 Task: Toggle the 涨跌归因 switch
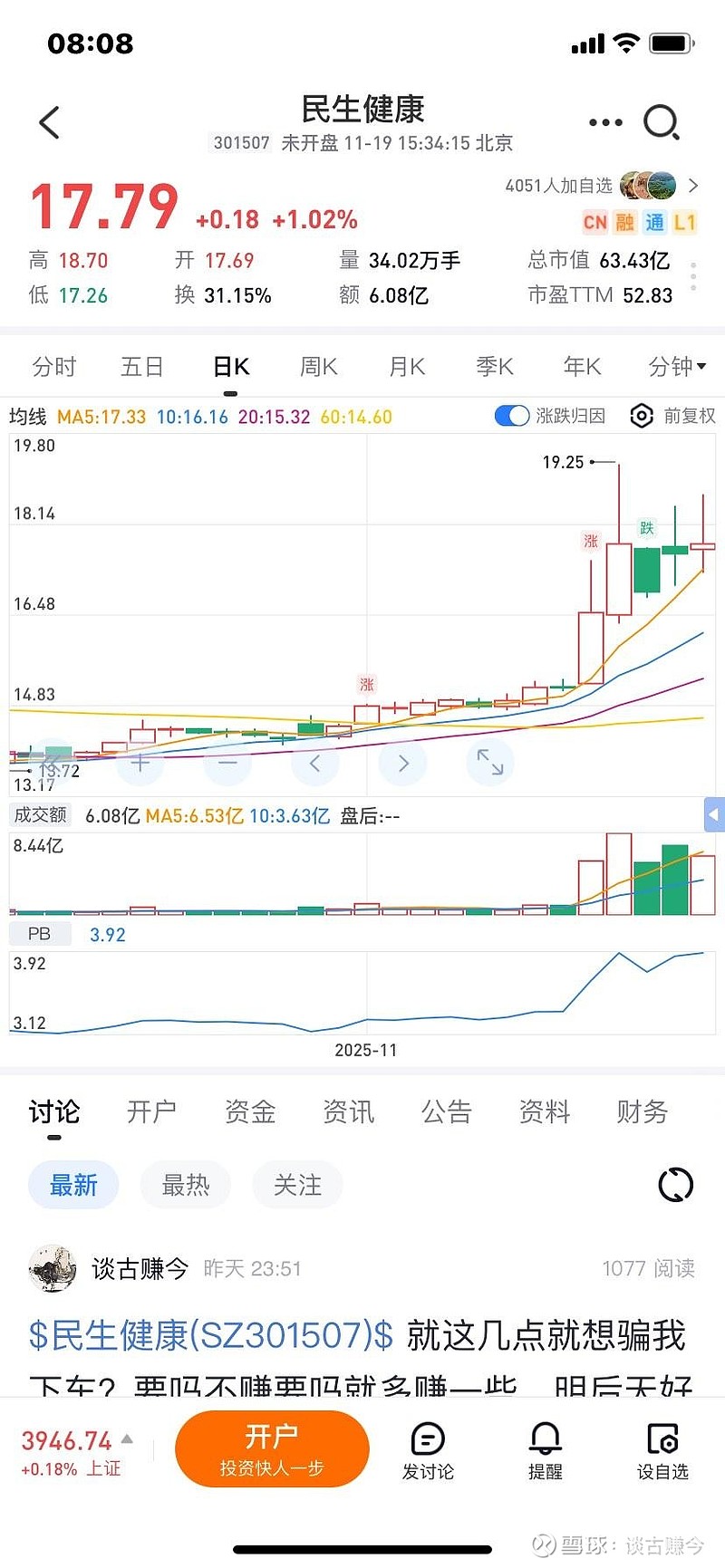click(512, 416)
